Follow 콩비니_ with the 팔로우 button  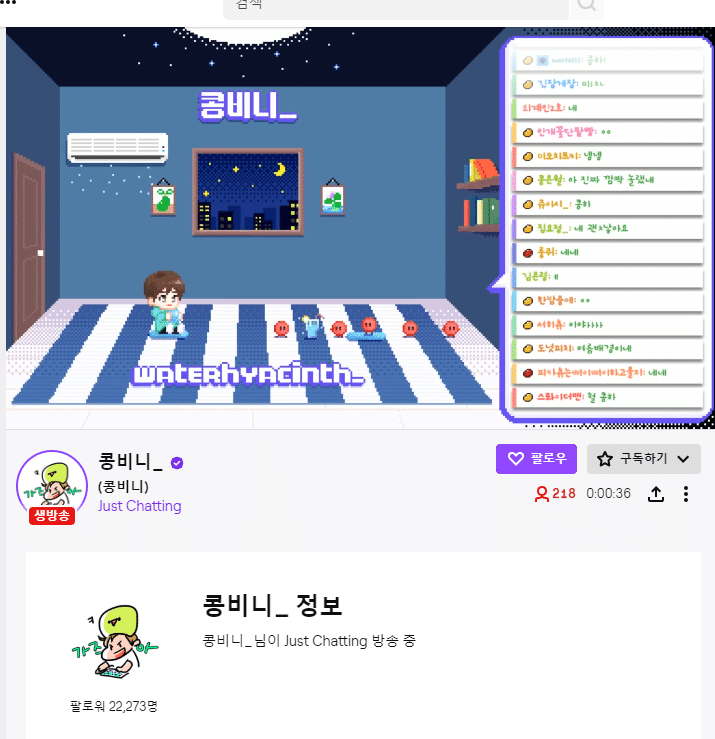(x=536, y=459)
